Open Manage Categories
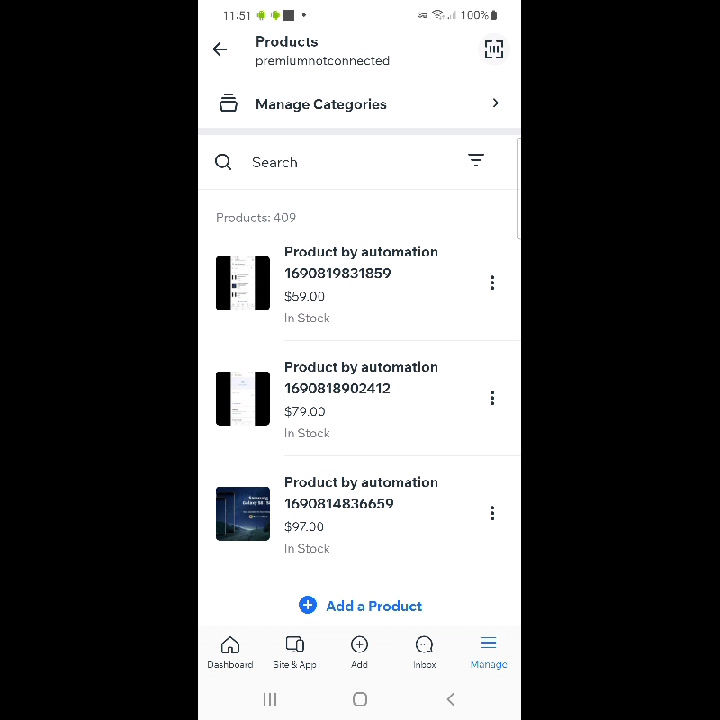Image resolution: width=720 pixels, height=720 pixels. point(359,104)
